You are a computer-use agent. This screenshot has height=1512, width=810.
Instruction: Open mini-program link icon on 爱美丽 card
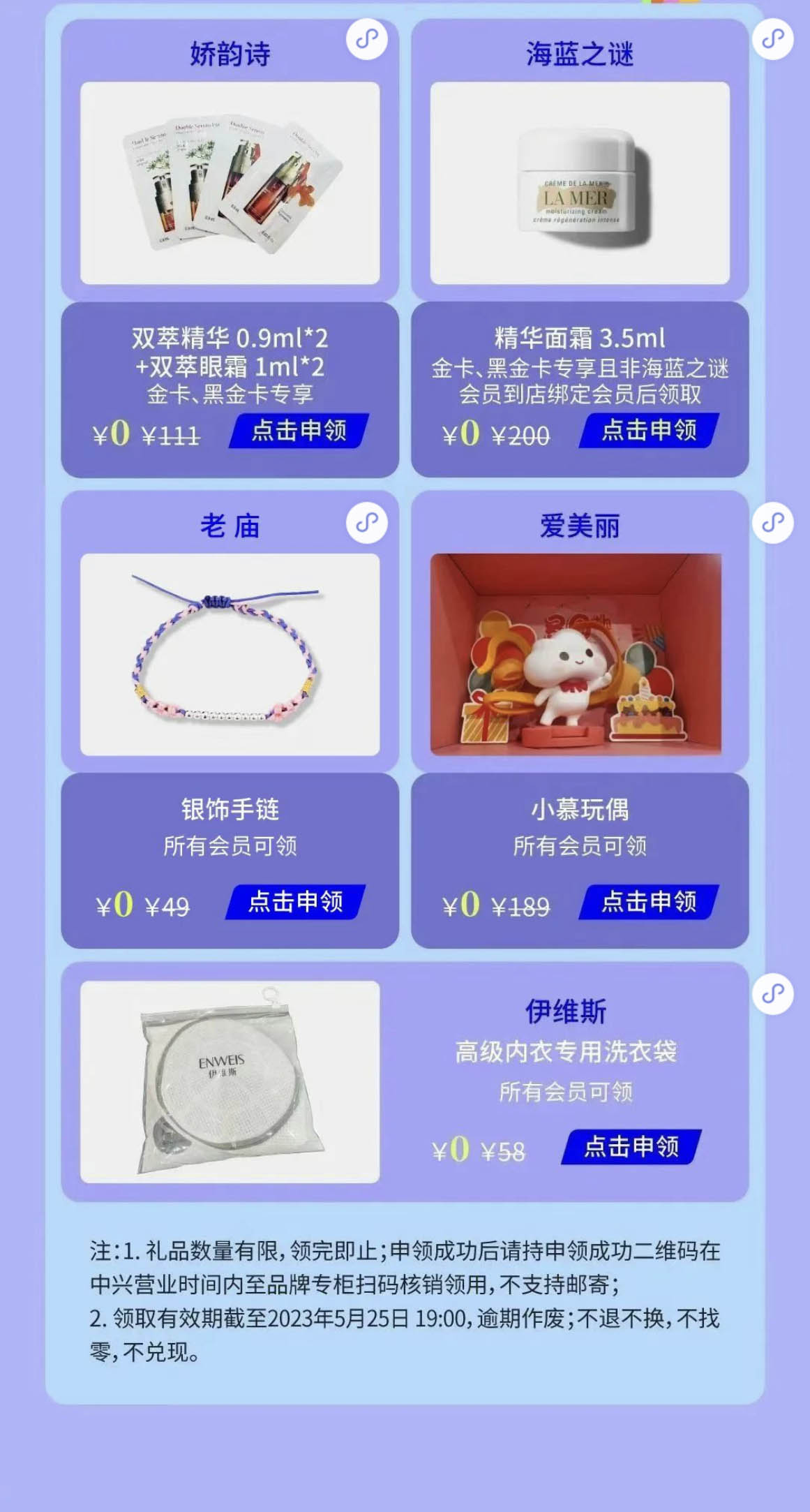(773, 522)
